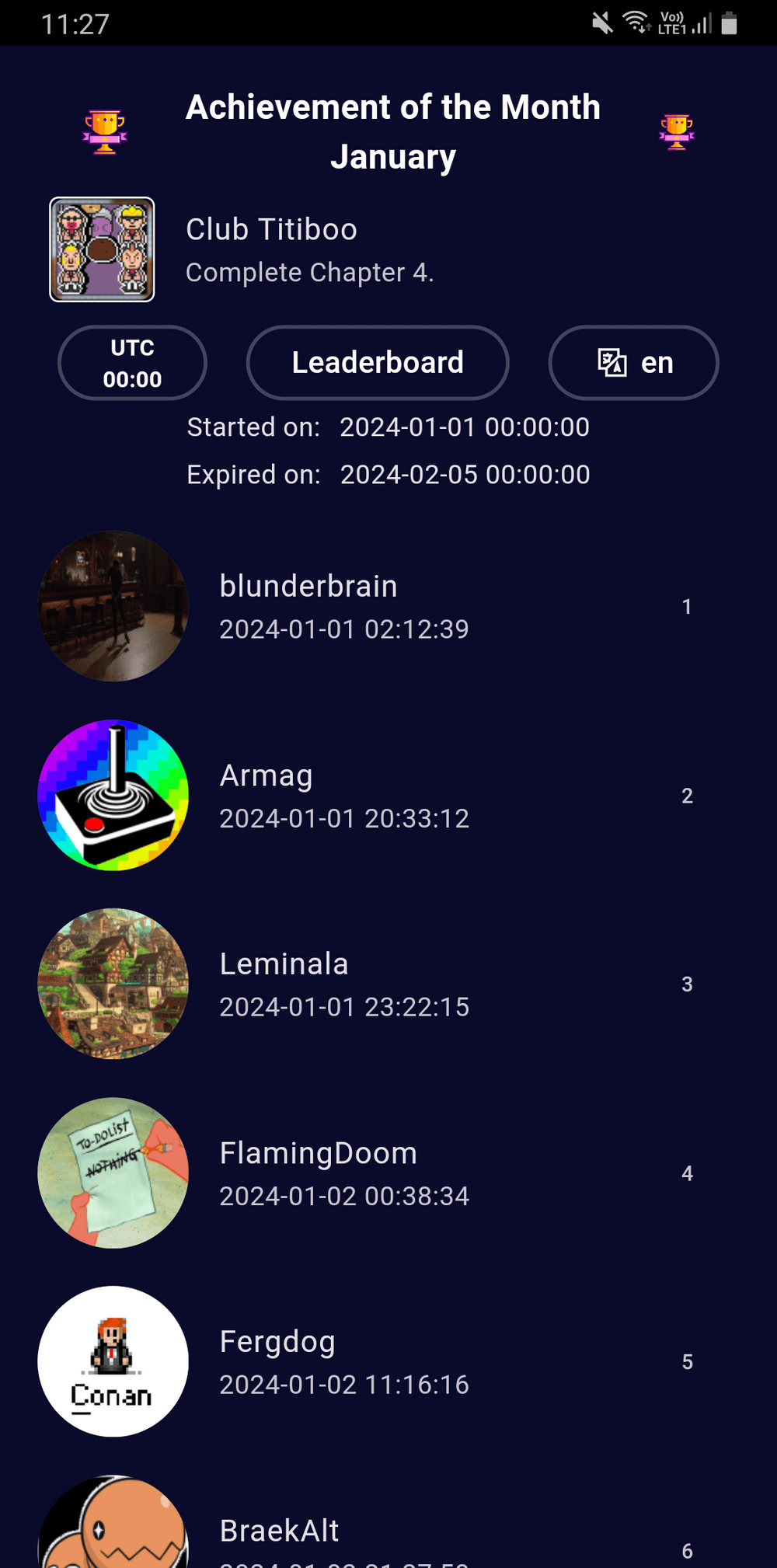Open the Leaderboard
Image resolution: width=777 pixels, height=1568 pixels.
[x=378, y=363]
